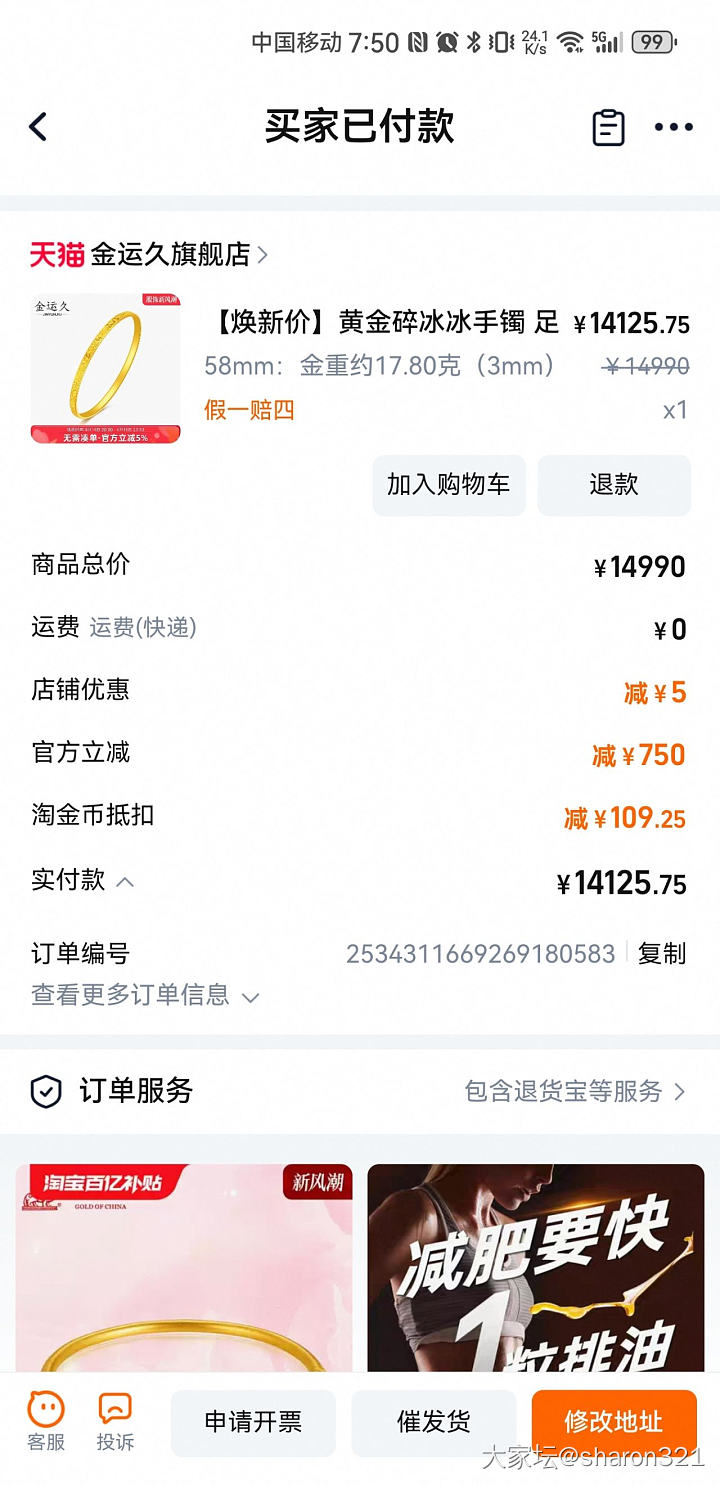The height and width of the screenshot is (1485, 720).
Task: Copy the order number with 复制
Action: pos(662,954)
